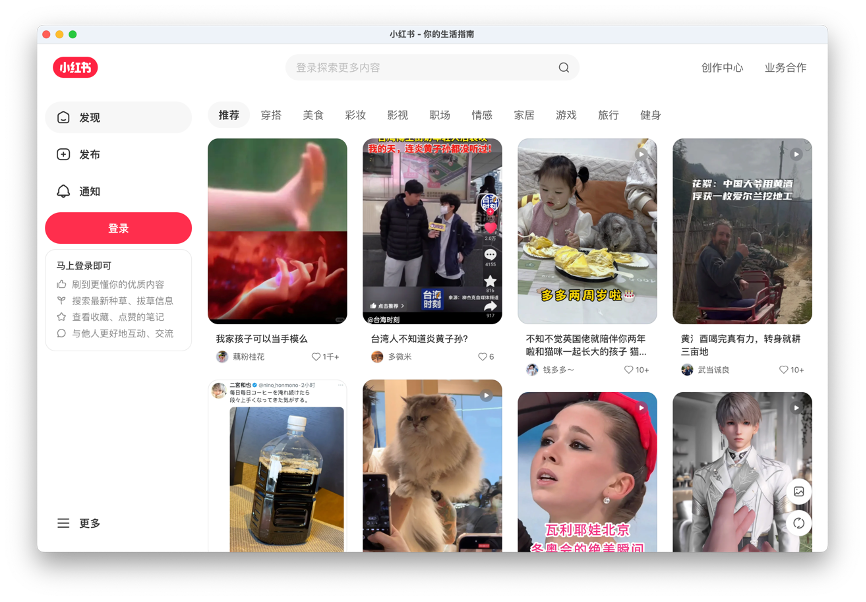The height and width of the screenshot is (602, 866).
Task: Open the Kamila Valieva Beijing Olympics video
Action: pyautogui.click(x=587, y=471)
